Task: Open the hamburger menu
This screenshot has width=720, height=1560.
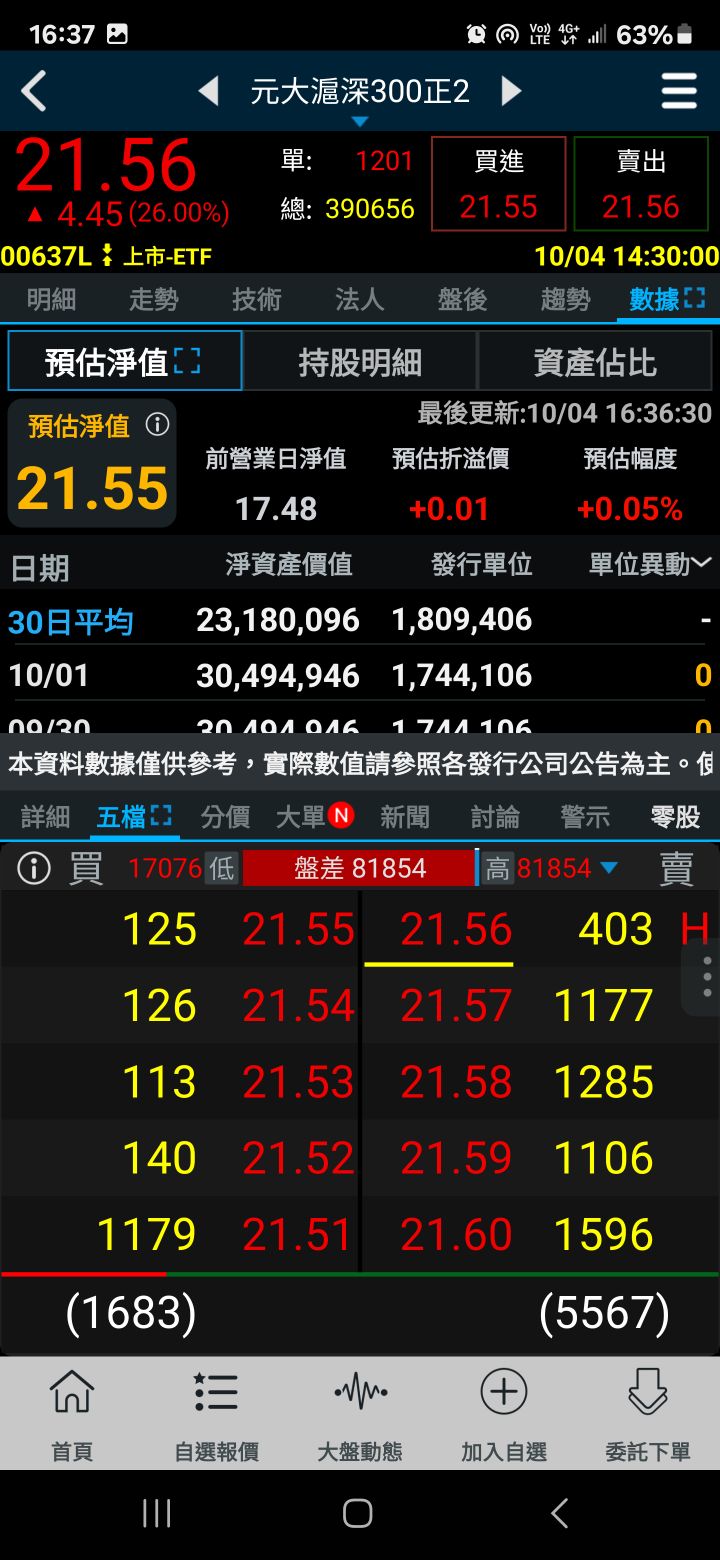Action: (x=679, y=92)
